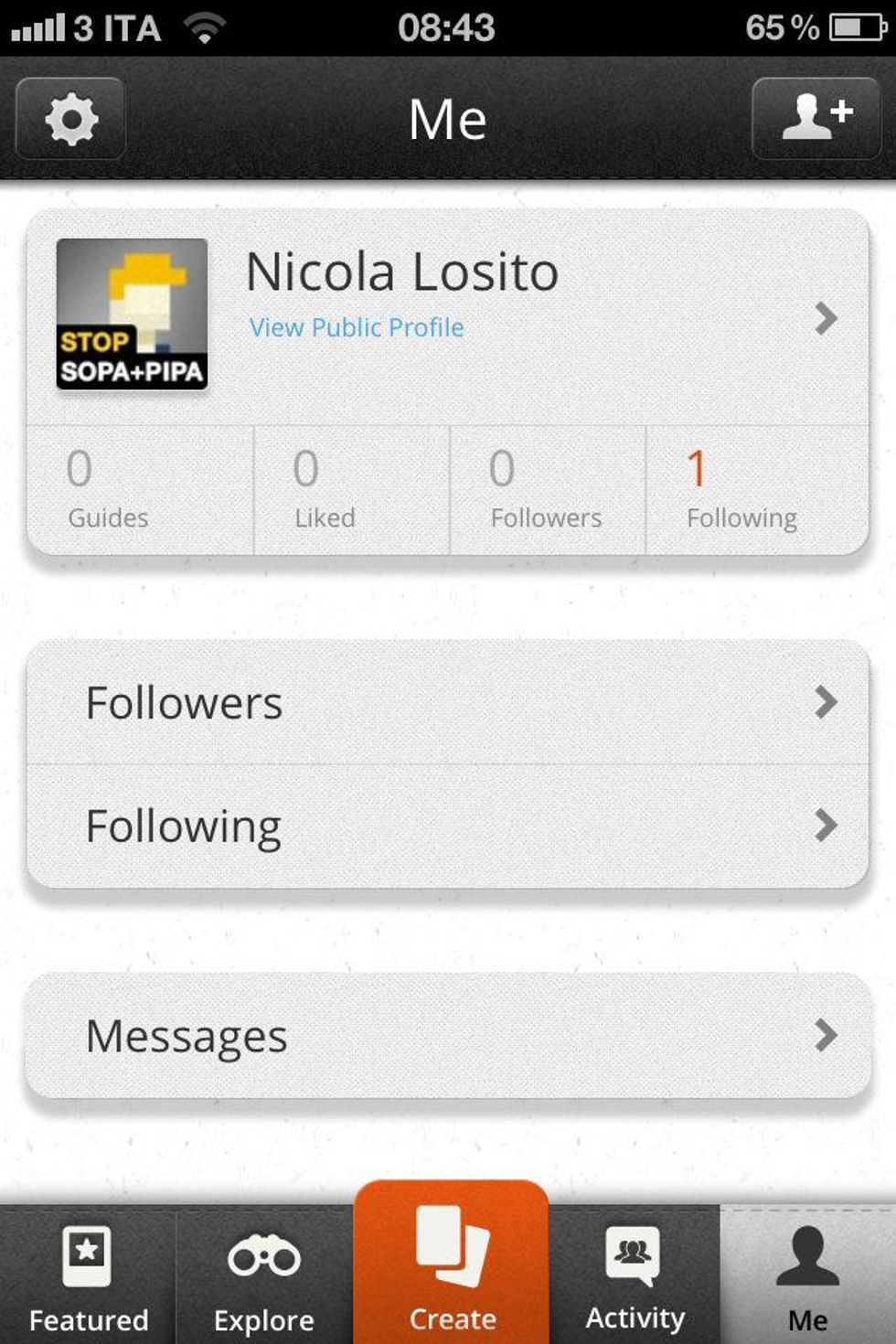Tap the 0 Followers stat
The height and width of the screenshot is (1344, 896).
[547, 490]
